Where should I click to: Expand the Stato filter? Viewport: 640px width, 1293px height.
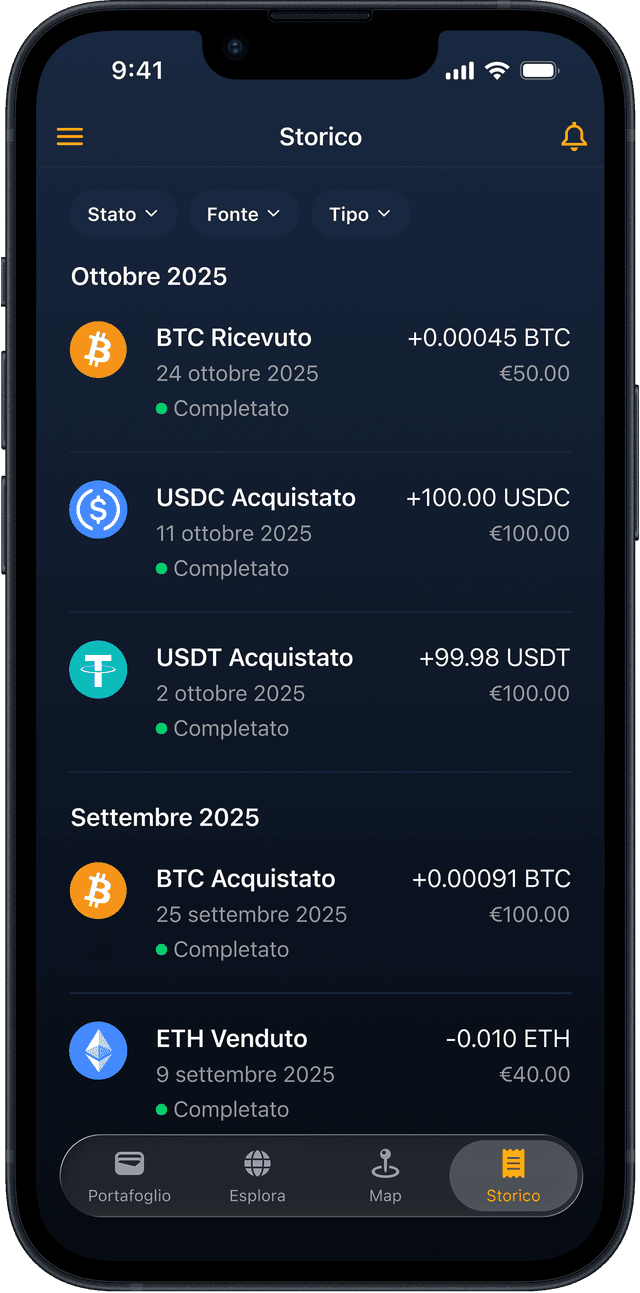[123, 214]
